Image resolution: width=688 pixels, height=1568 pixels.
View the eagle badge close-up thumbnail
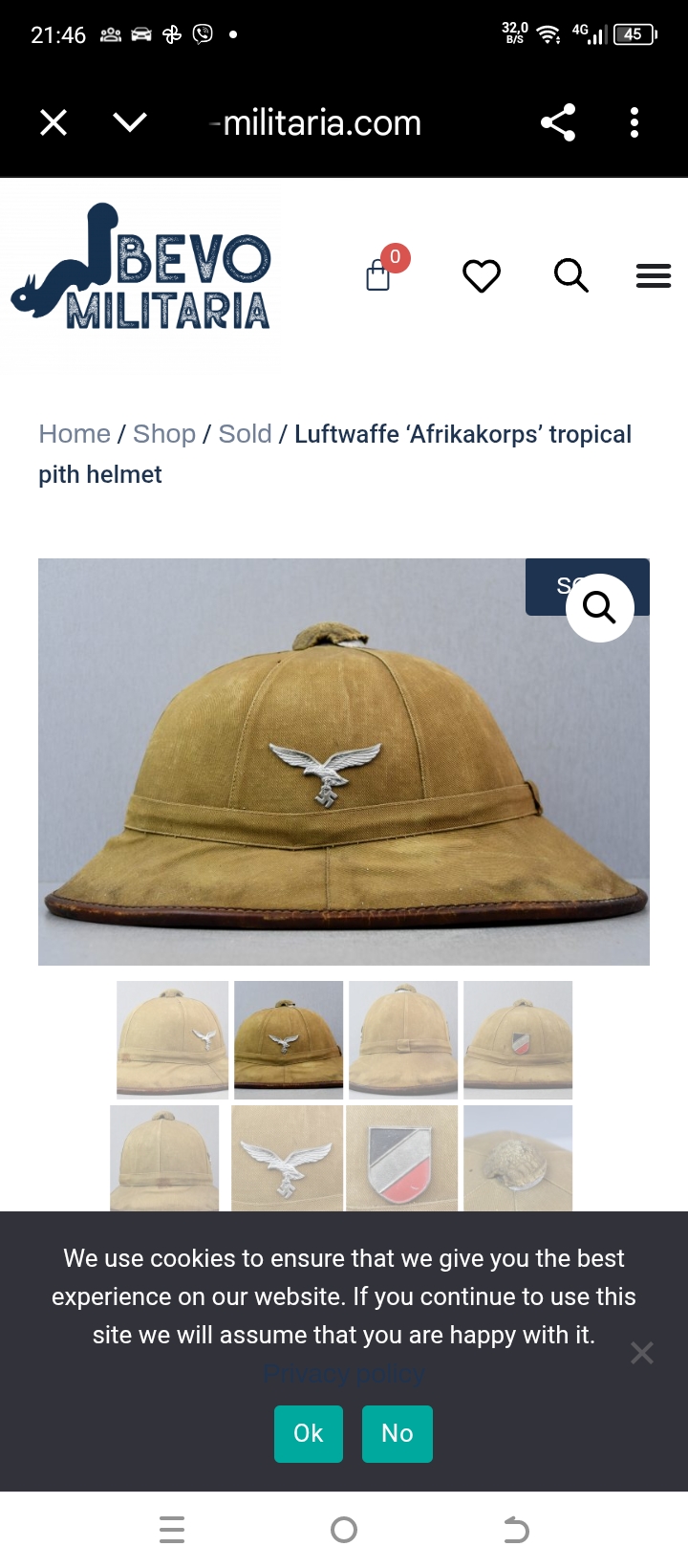287,1158
